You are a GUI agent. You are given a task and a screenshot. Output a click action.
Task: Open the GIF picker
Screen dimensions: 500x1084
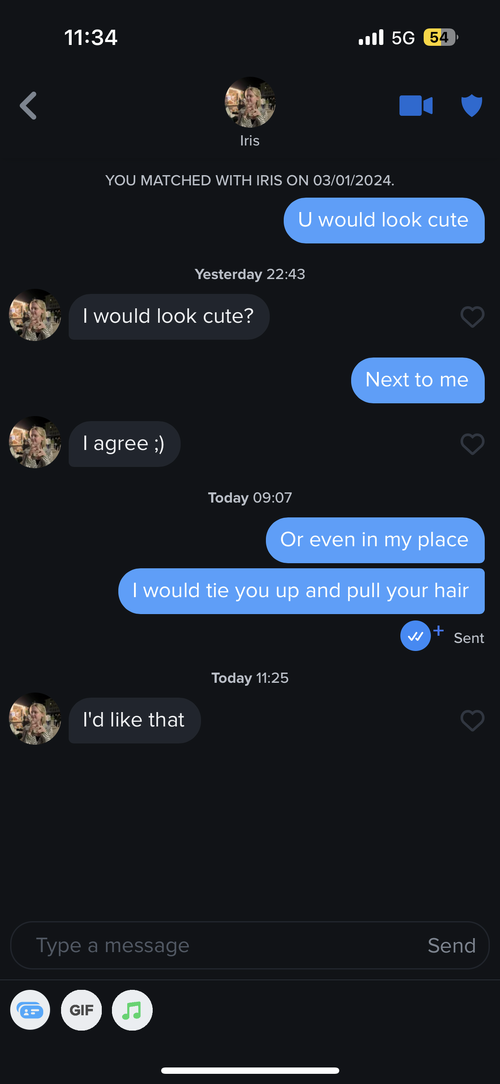[82, 1011]
